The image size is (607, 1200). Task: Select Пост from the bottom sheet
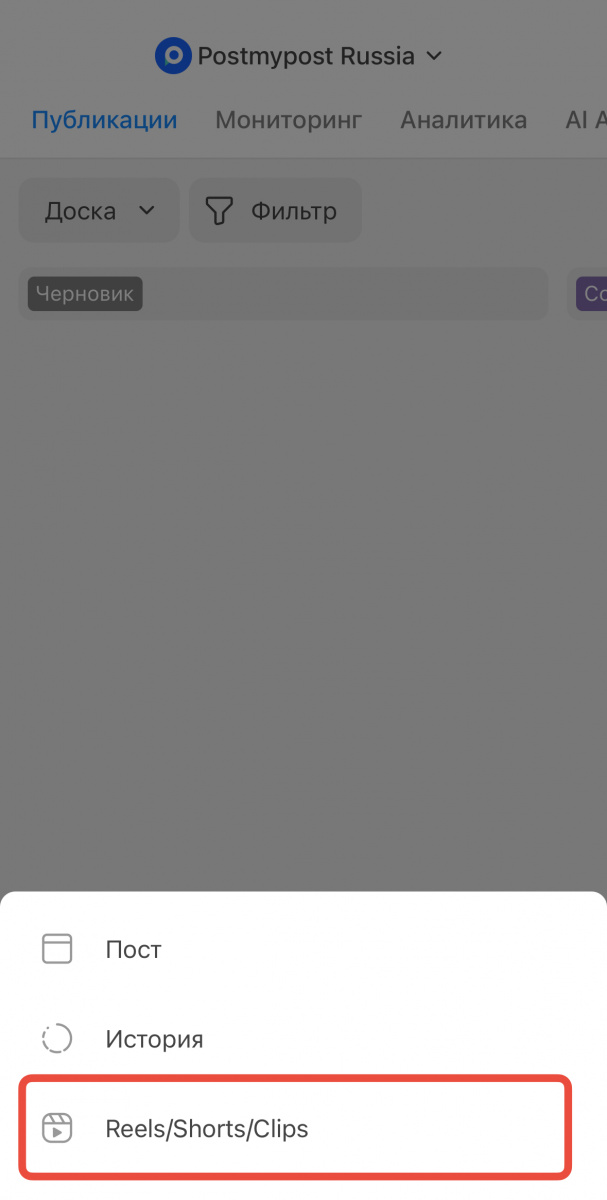(x=134, y=949)
